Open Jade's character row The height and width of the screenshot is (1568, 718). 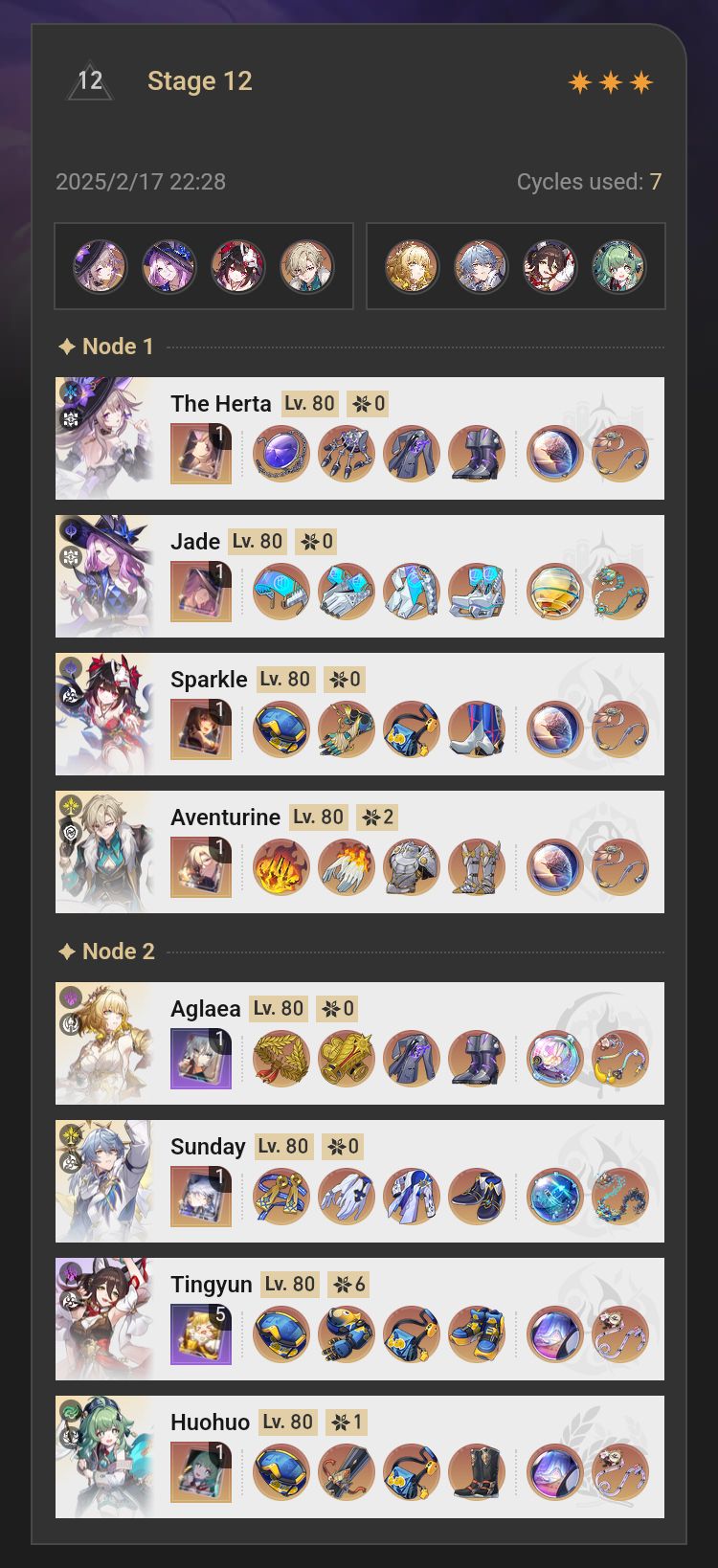point(359,576)
